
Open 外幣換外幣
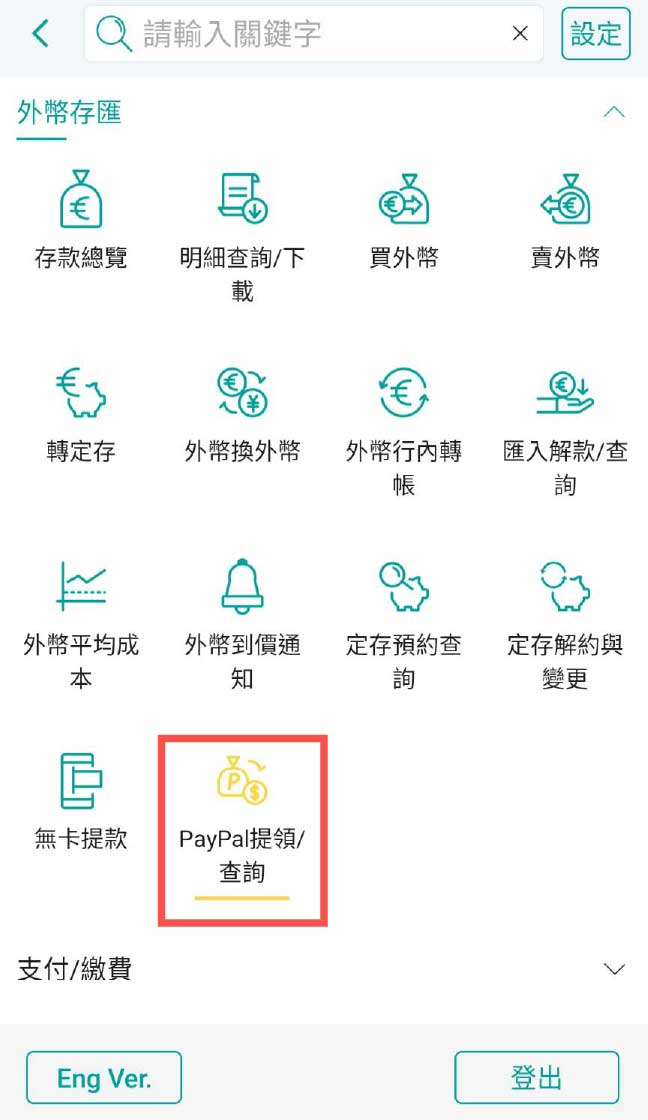[242, 415]
